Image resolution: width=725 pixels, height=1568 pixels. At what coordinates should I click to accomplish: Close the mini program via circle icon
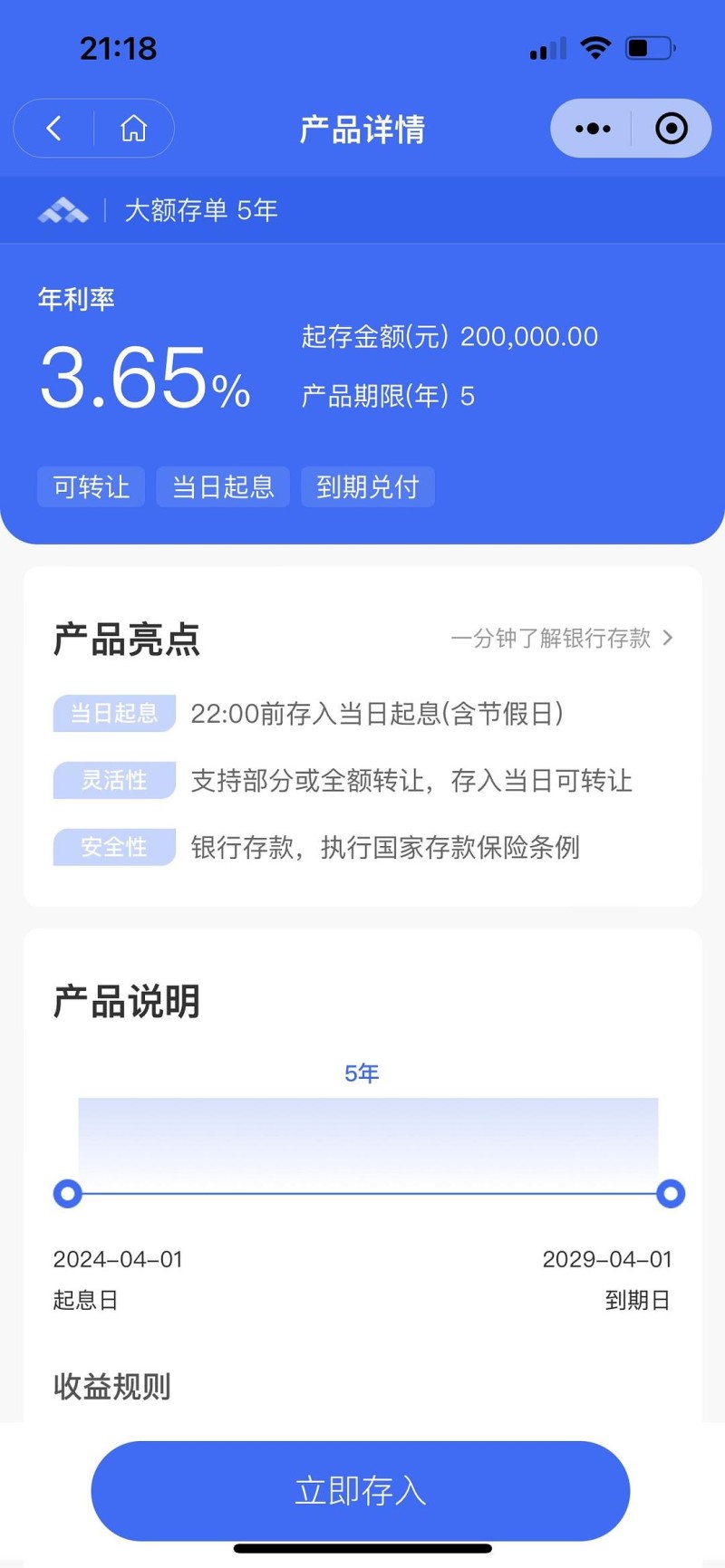coord(671,129)
